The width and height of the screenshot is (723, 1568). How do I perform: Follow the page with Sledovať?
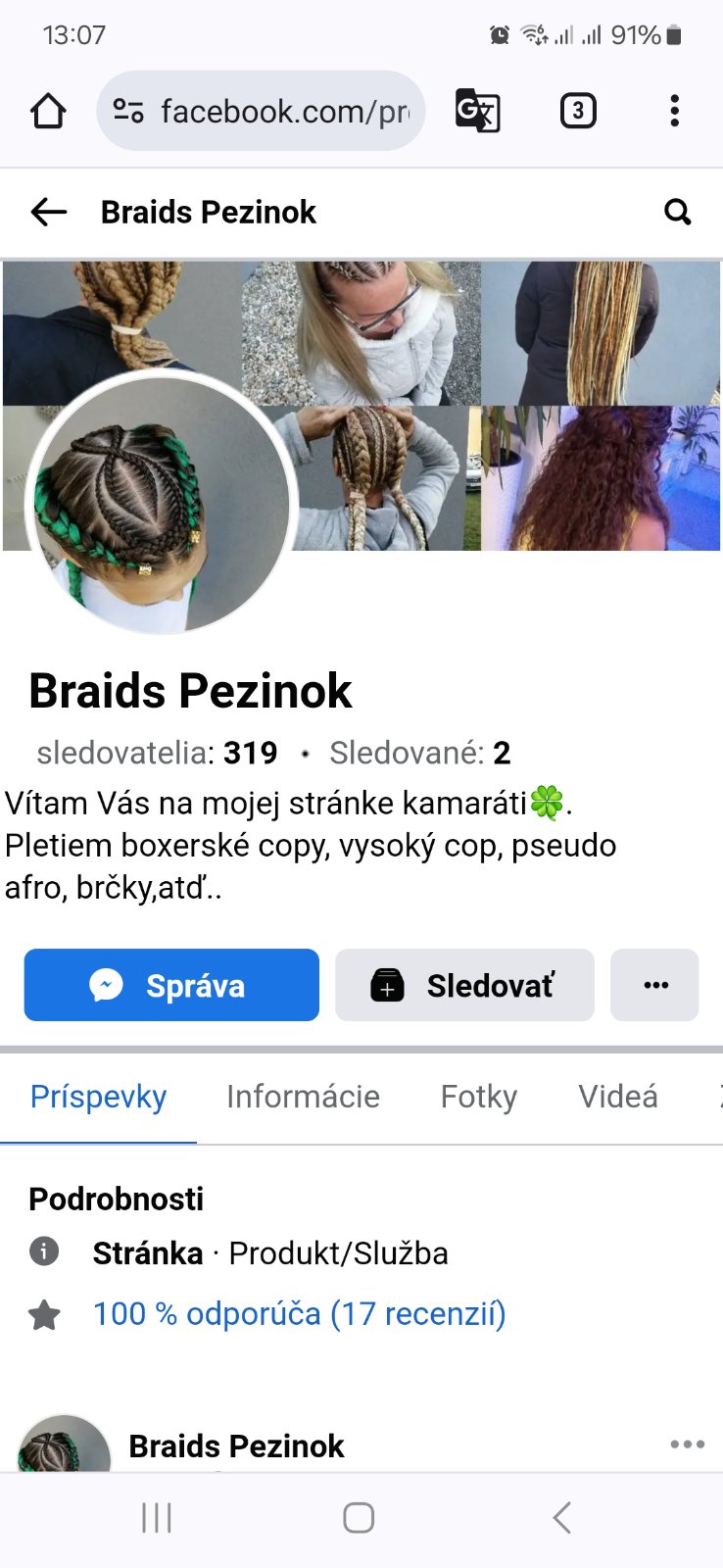pos(464,985)
